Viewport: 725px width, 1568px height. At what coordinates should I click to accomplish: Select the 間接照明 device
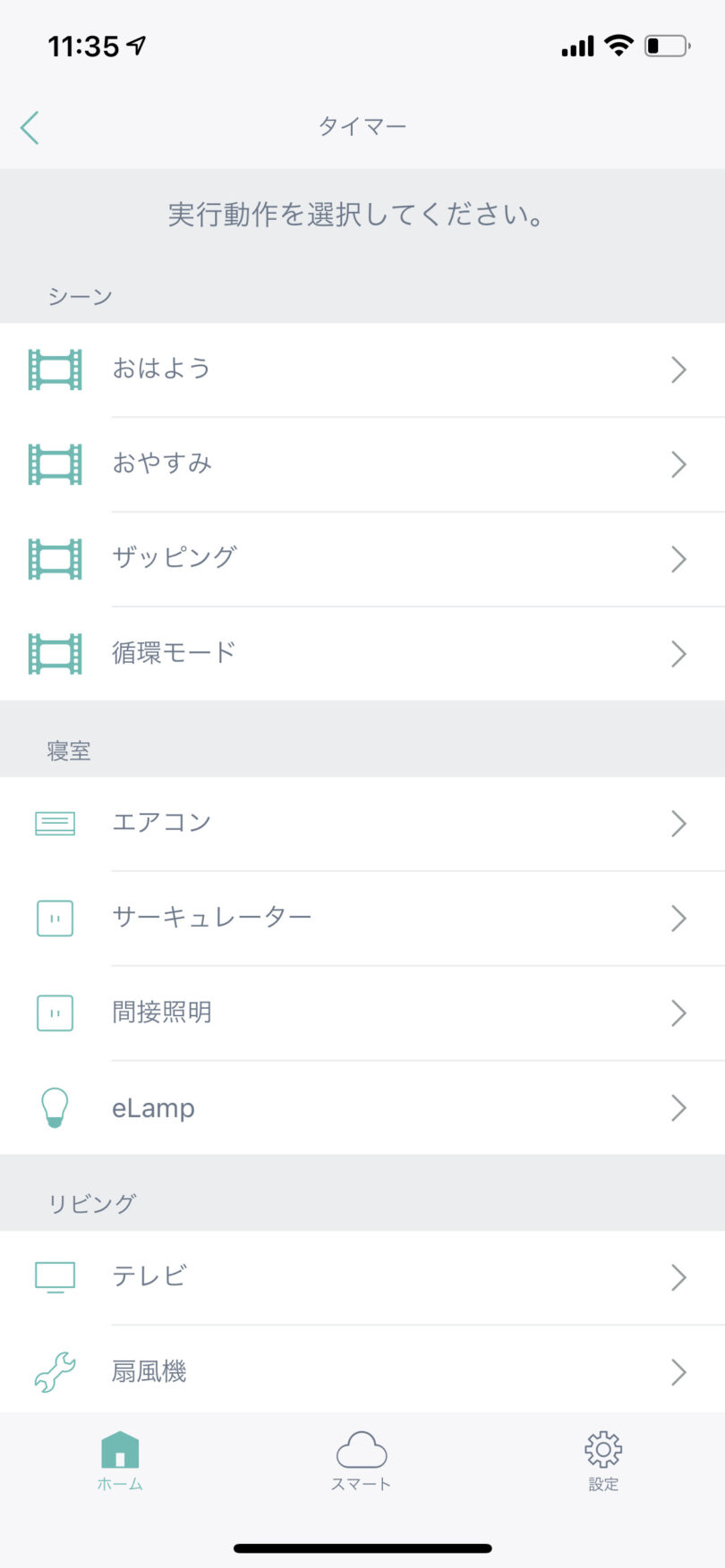click(362, 1013)
